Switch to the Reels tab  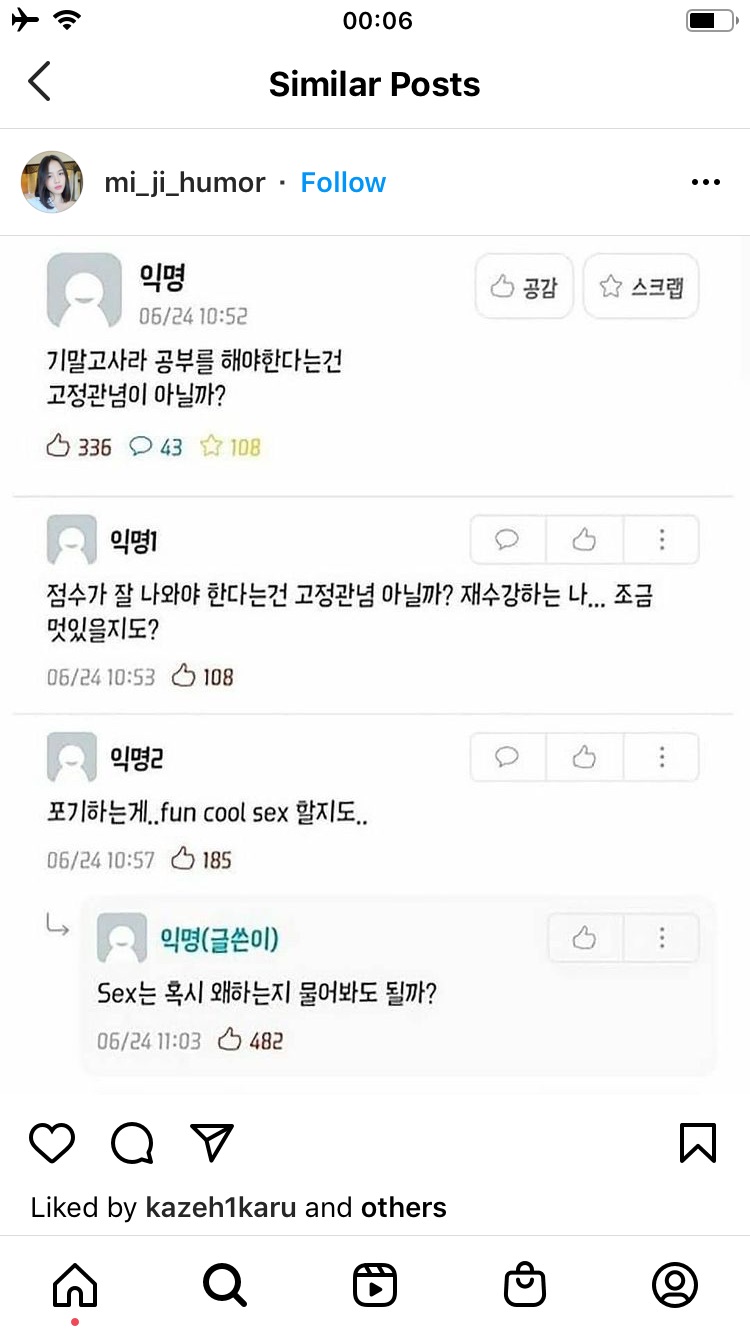pyautogui.click(x=375, y=1285)
